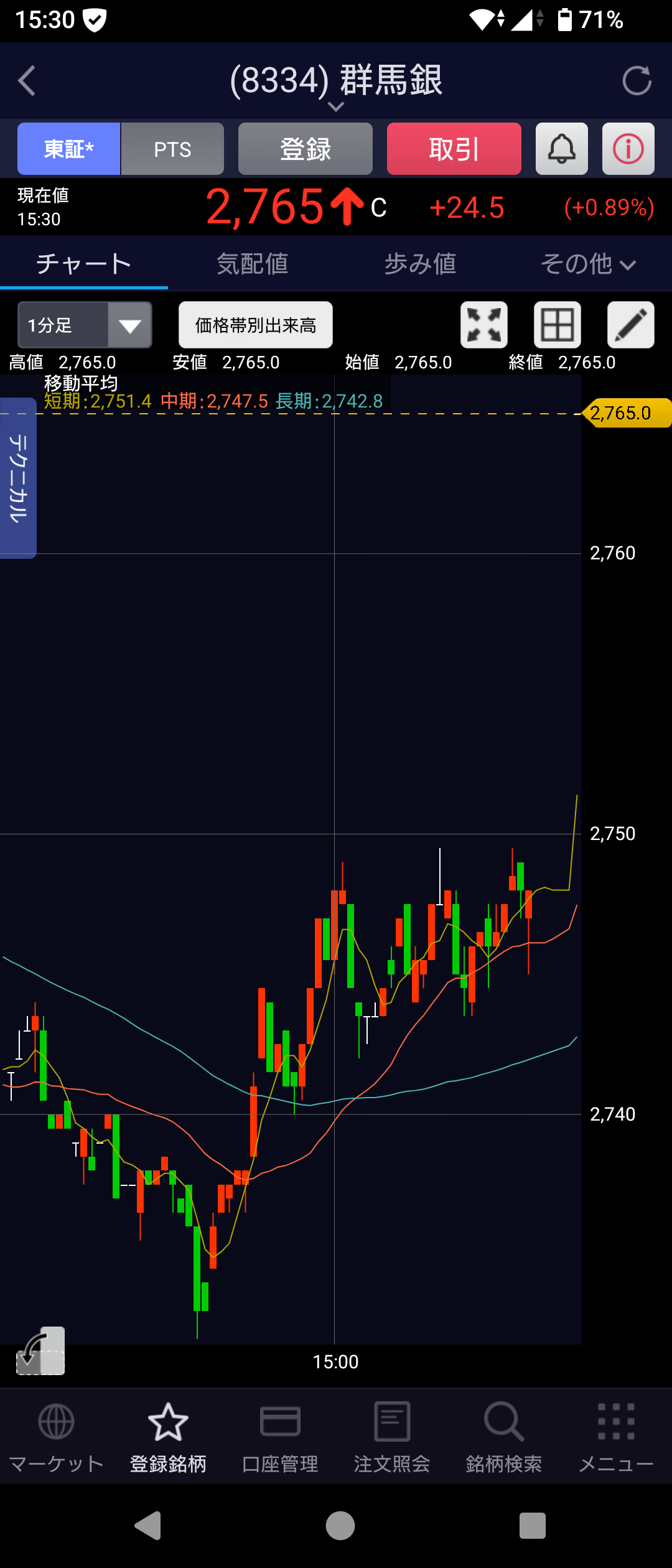The image size is (672, 1568).
Task: Go back using the top-left arrow
Action: click(x=27, y=81)
